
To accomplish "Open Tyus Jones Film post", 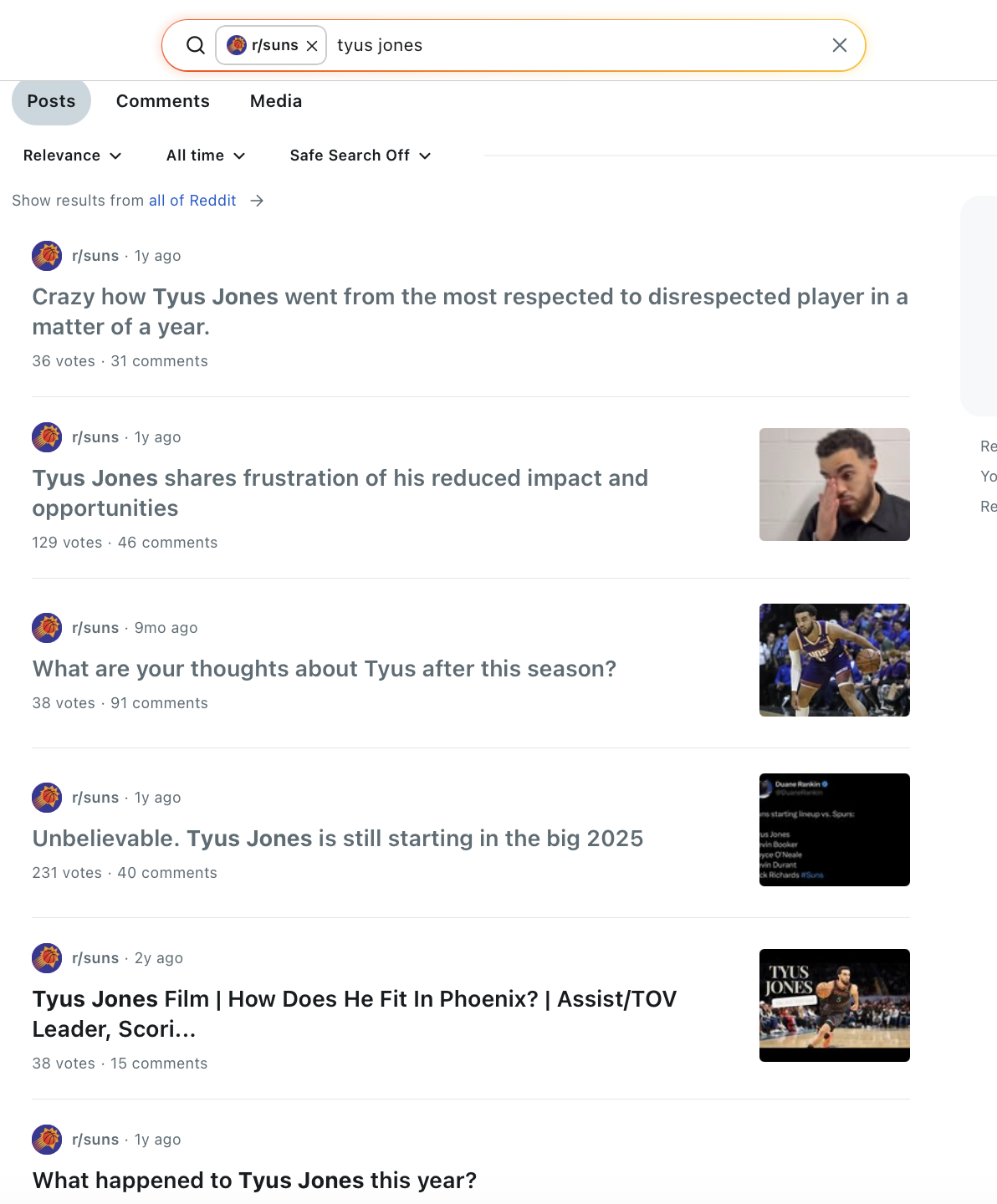I will pyautogui.click(x=354, y=1013).
